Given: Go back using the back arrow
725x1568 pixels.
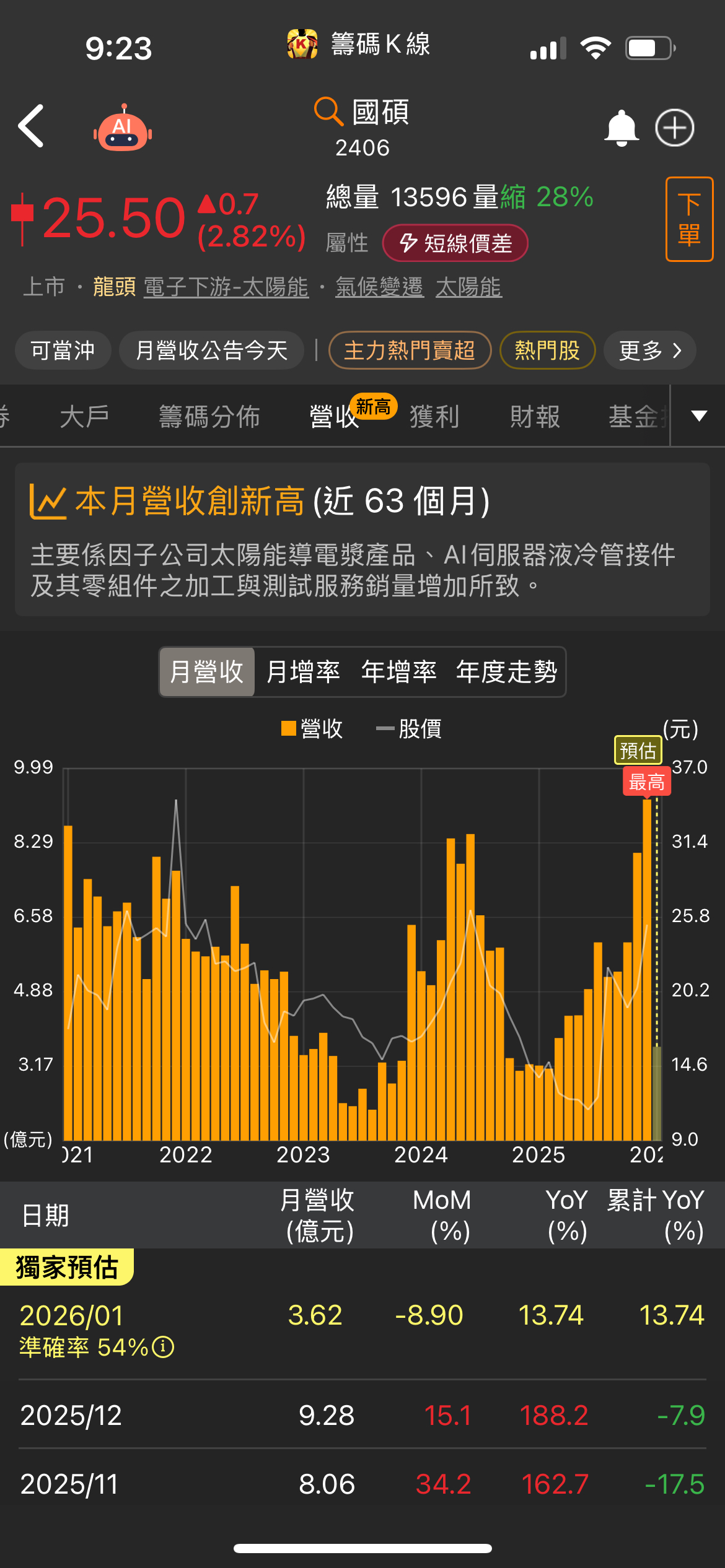Looking at the screenshot, I should pyautogui.click(x=31, y=126).
